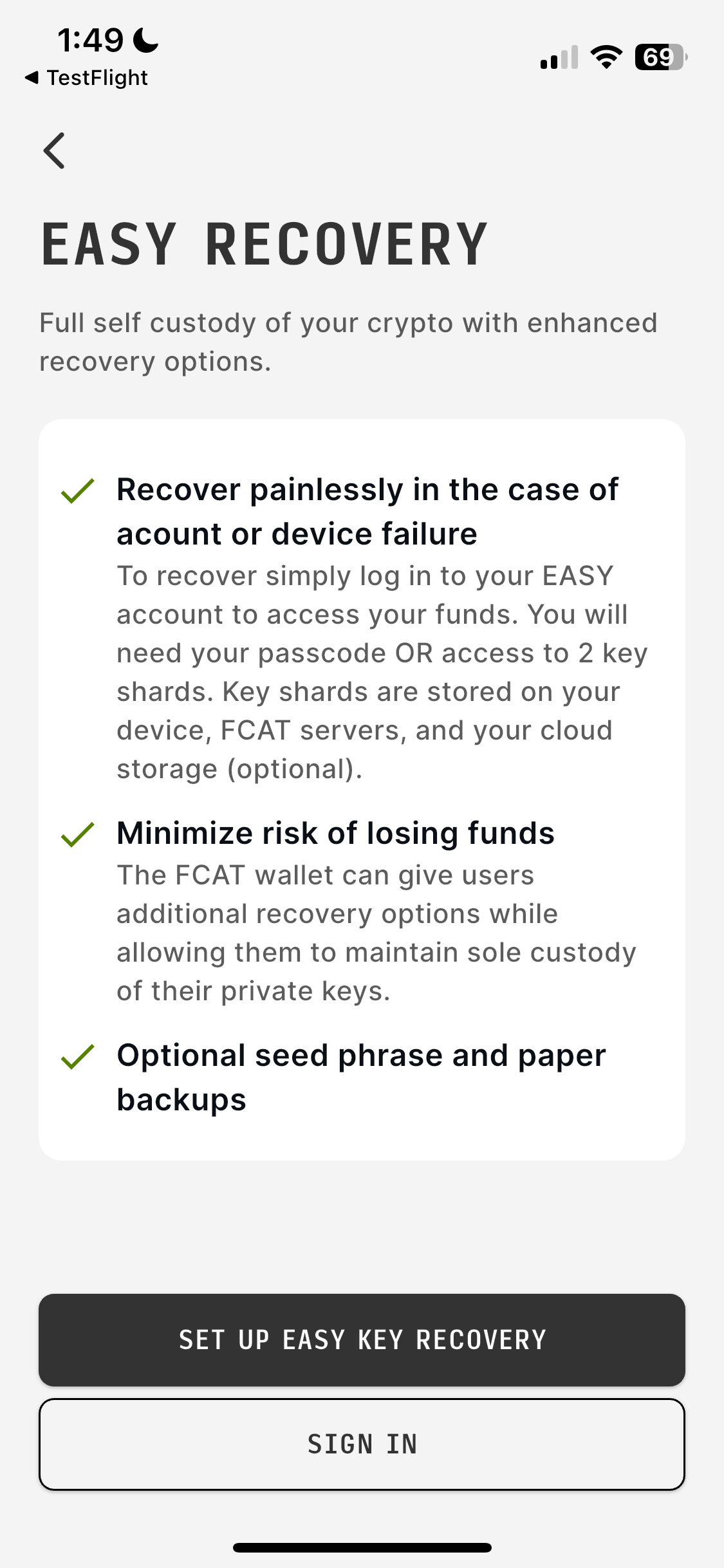
Task: Tap Set Up Easy Key Recovery
Action: [362, 1339]
